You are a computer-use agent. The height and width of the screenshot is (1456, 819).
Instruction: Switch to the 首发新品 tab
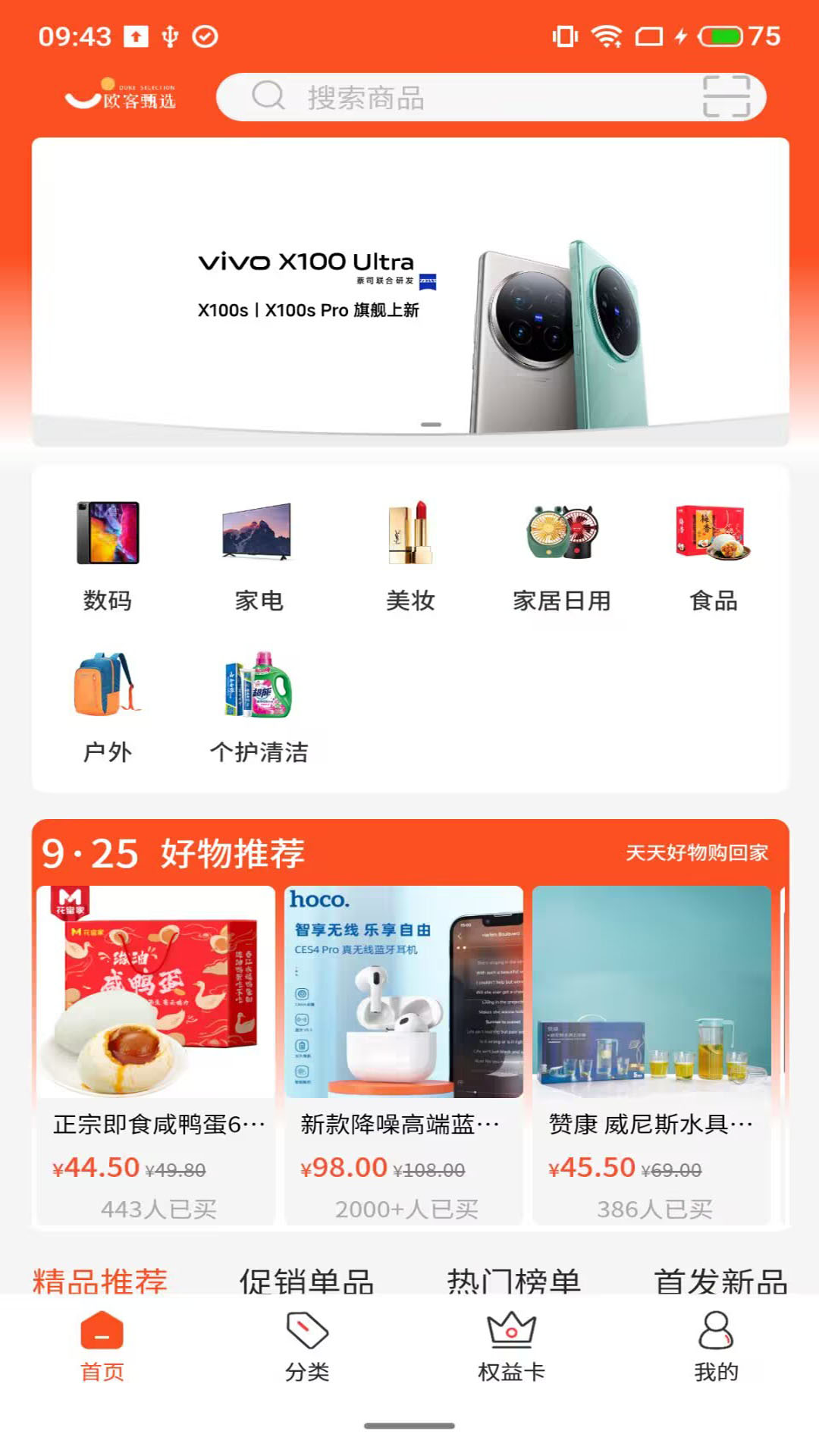[x=720, y=1280]
